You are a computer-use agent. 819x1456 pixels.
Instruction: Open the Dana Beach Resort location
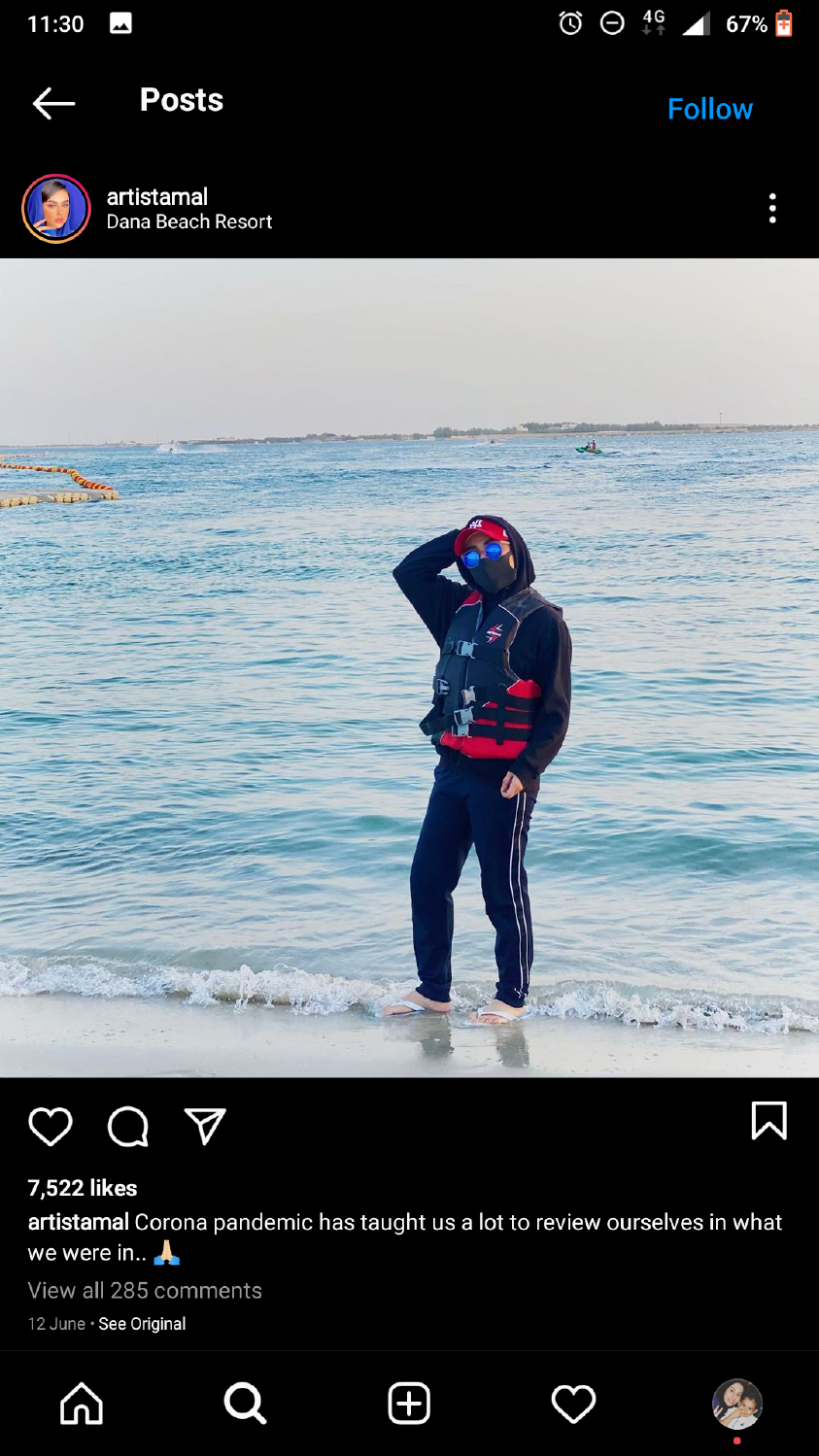[x=189, y=222]
